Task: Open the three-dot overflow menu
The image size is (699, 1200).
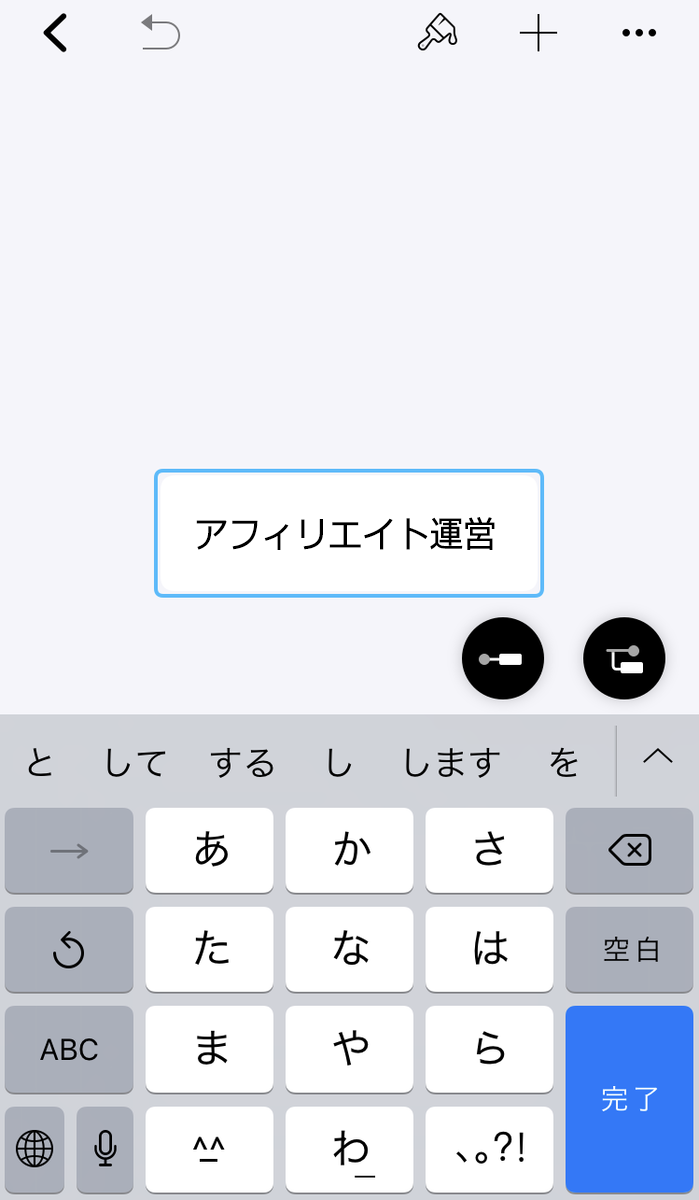Action: (639, 34)
